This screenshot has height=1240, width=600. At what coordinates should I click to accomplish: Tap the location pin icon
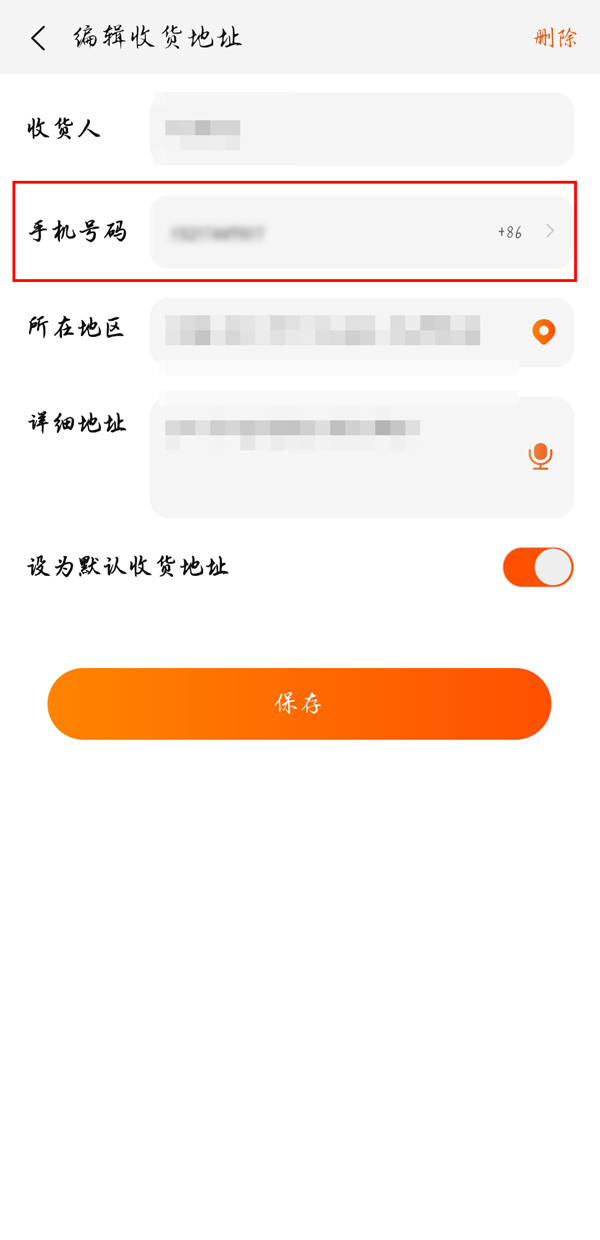pyautogui.click(x=543, y=331)
